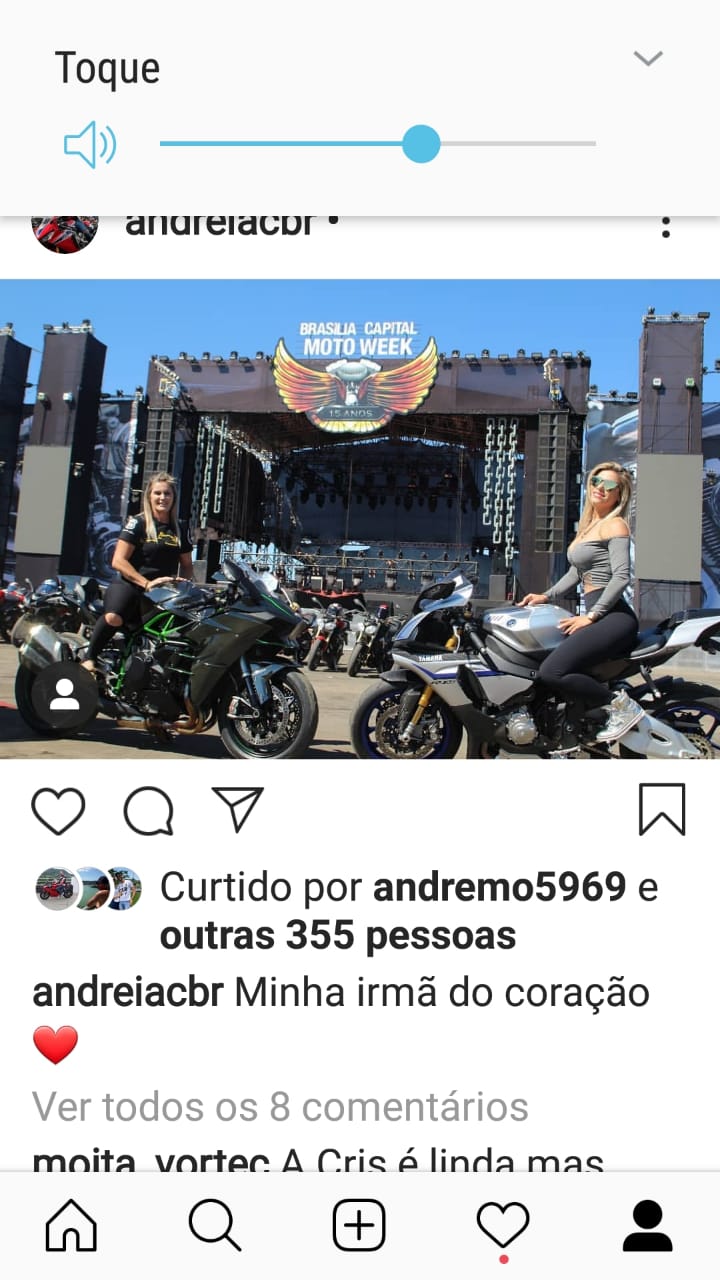Switch to the Profile tab
The height and width of the screenshot is (1280, 720).
pos(647,1225)
